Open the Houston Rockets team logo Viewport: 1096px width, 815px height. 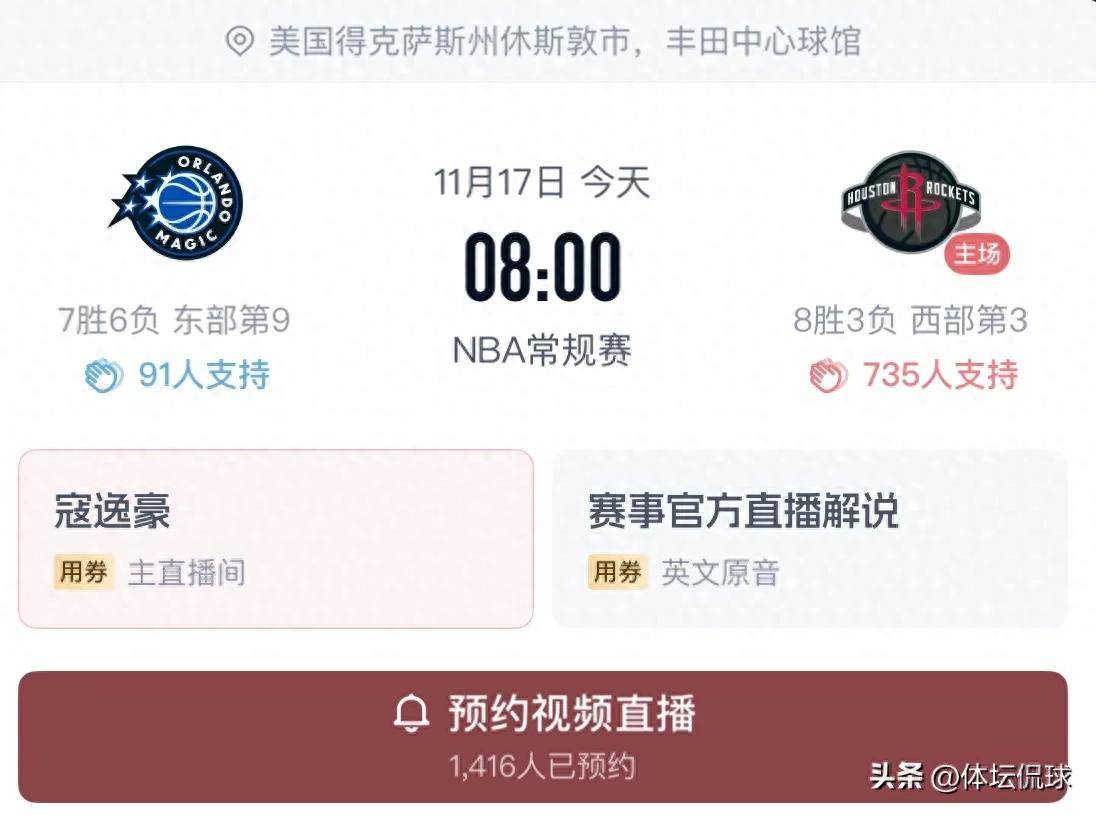[x=909, y=202]
